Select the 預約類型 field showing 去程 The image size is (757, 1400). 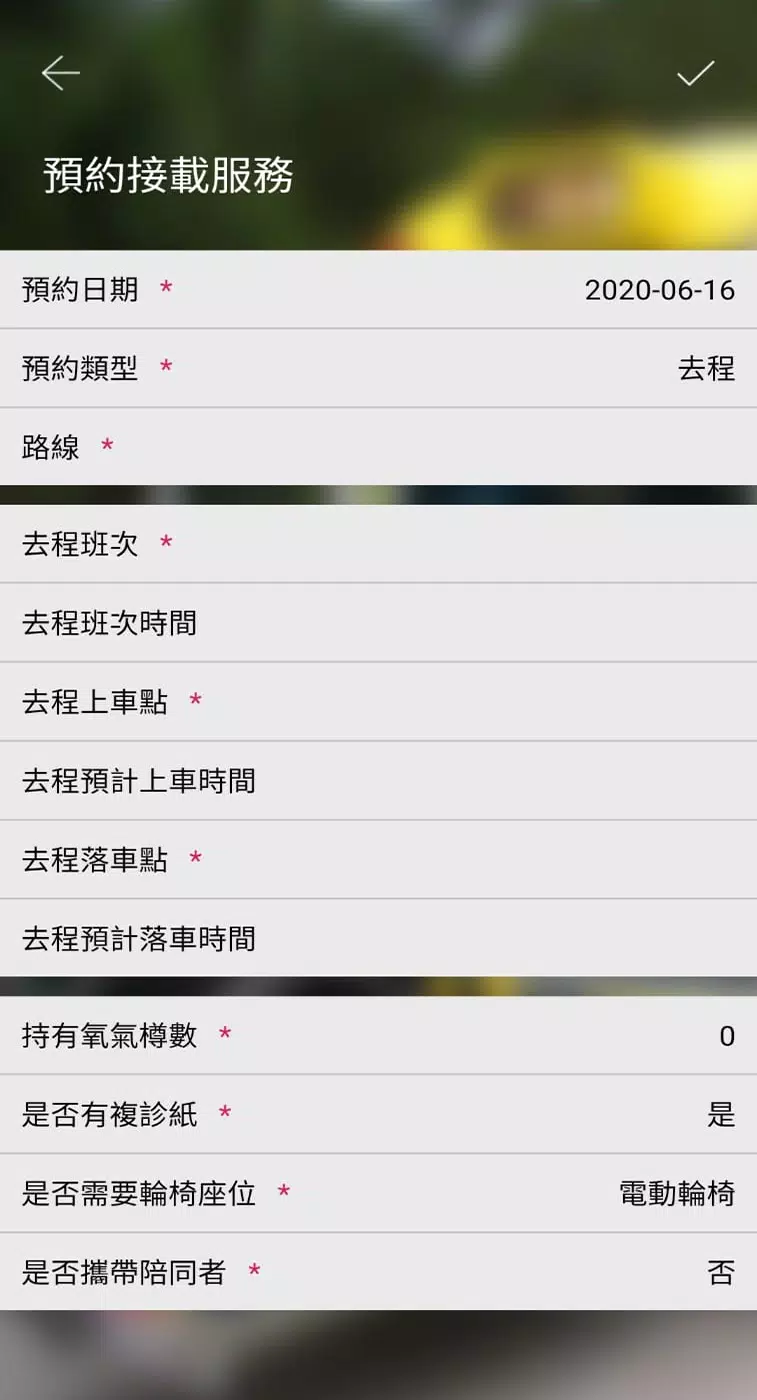pos(705,369)
